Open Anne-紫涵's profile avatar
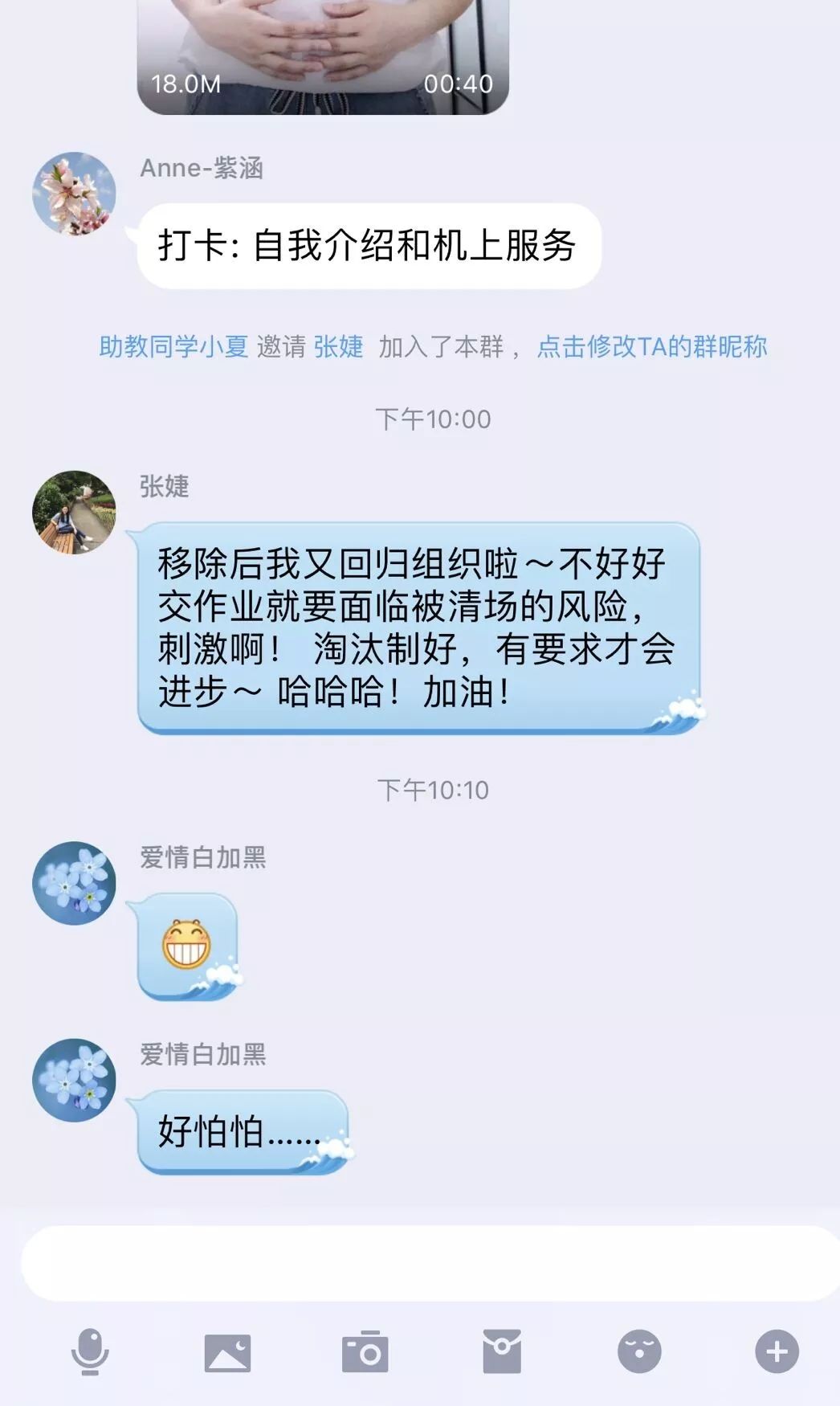The height and width of the screenshot is (1406, 840). 74,194
